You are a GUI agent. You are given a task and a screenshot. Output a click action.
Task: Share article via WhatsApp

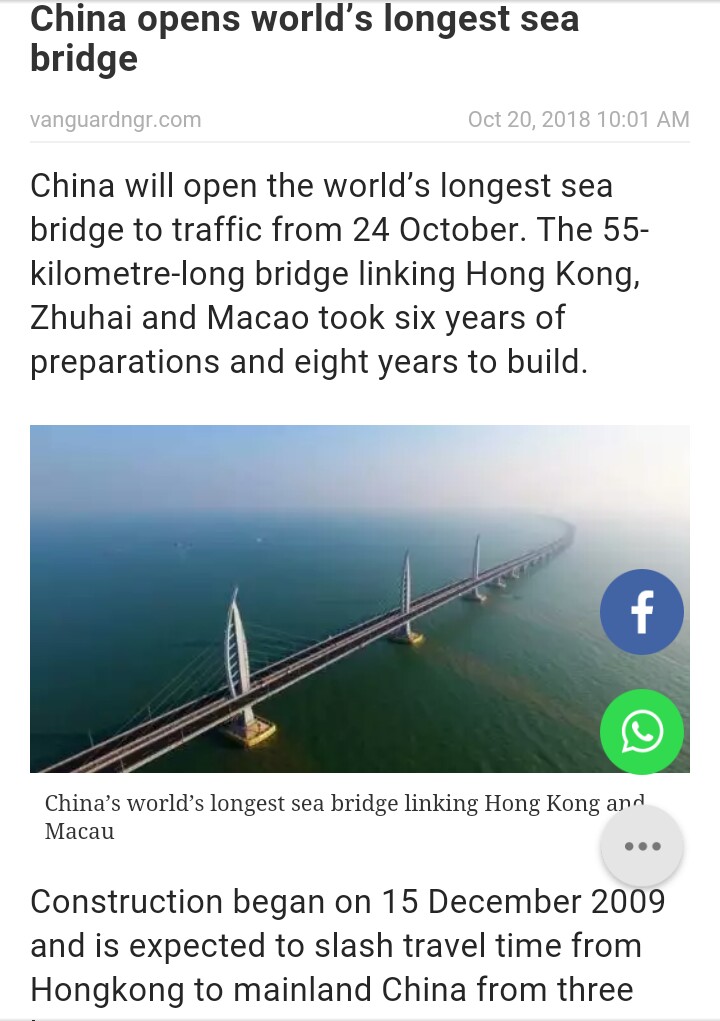[641, 732]
